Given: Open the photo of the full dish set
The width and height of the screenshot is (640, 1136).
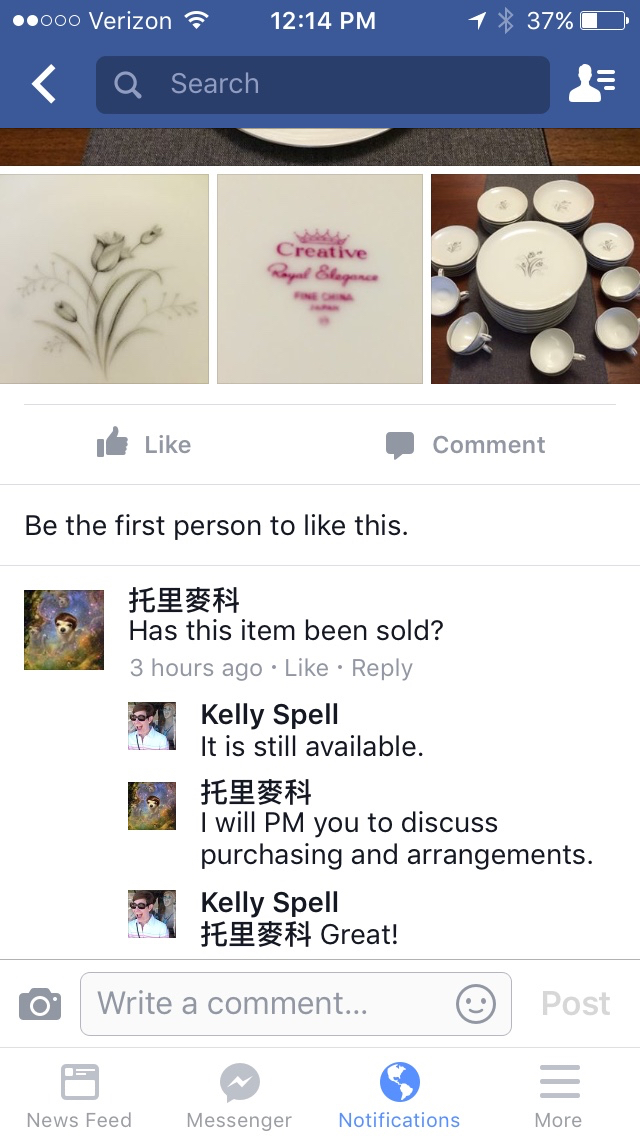Looking at the screenshot, I should coord(535,279).
